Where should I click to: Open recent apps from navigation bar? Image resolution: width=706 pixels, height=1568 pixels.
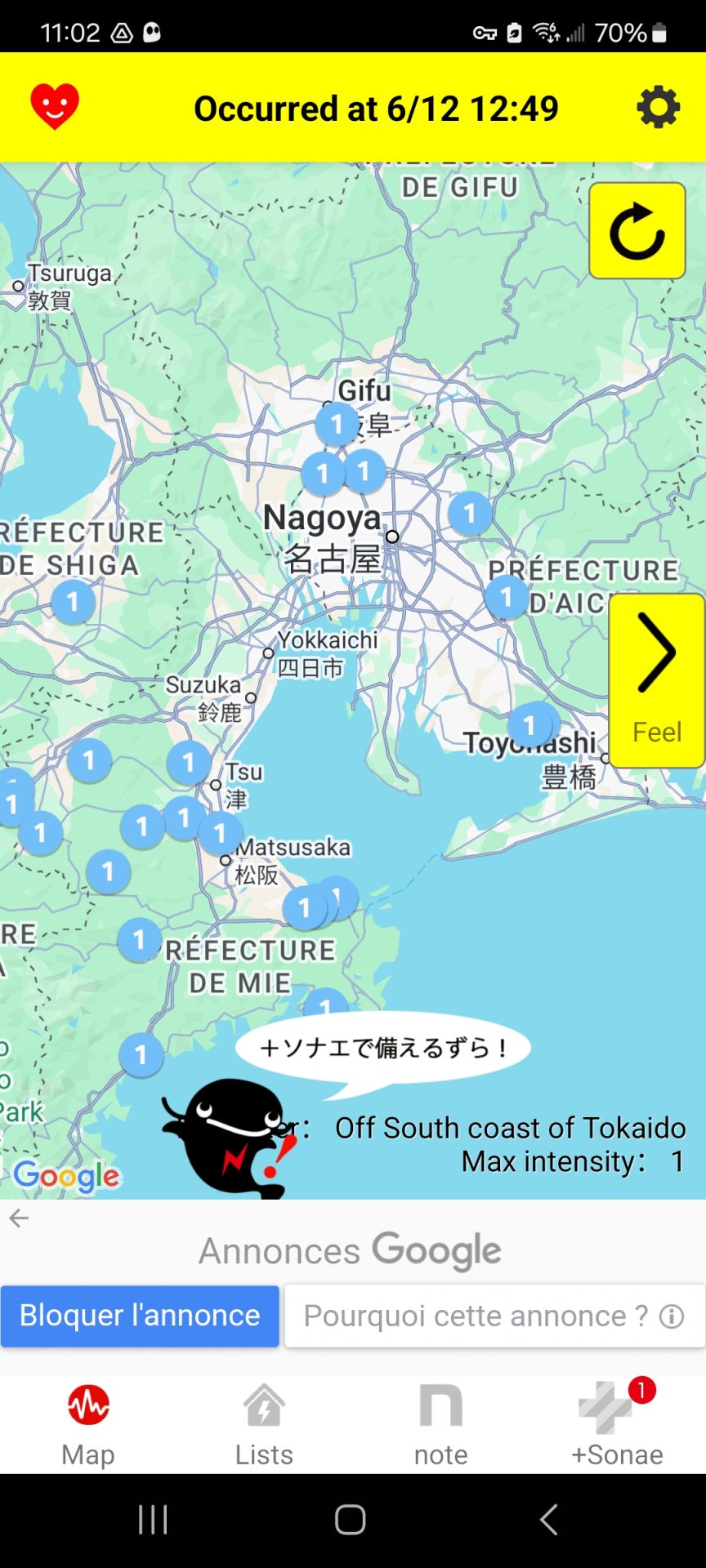click(x=153, y=1519)
